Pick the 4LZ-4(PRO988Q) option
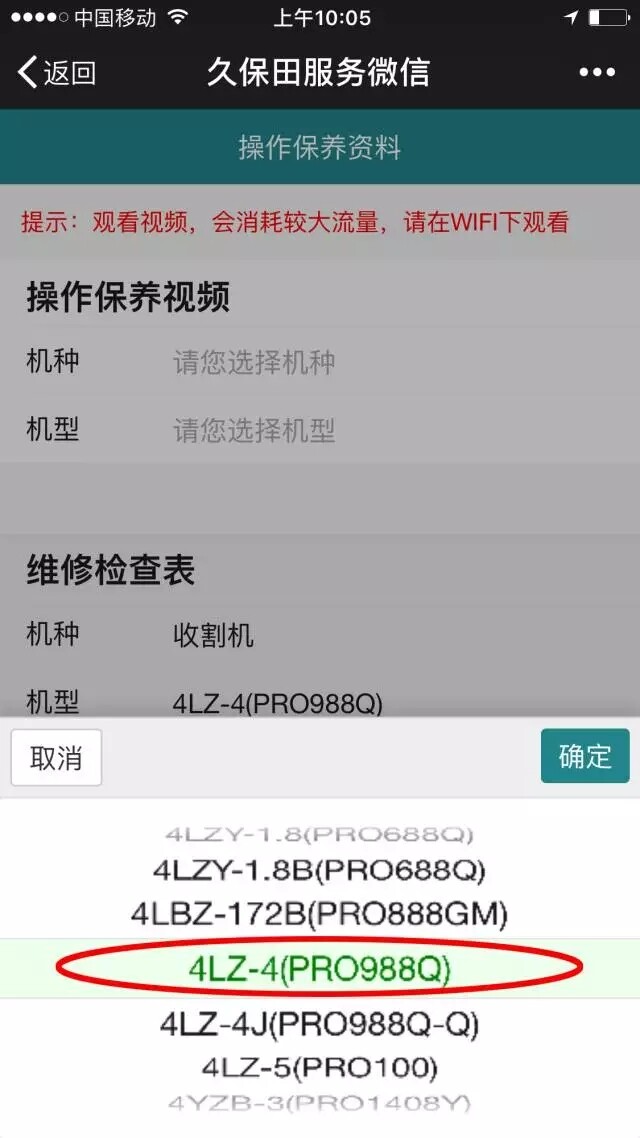This screenshot has height=1138, width=640. coord(319,967)
